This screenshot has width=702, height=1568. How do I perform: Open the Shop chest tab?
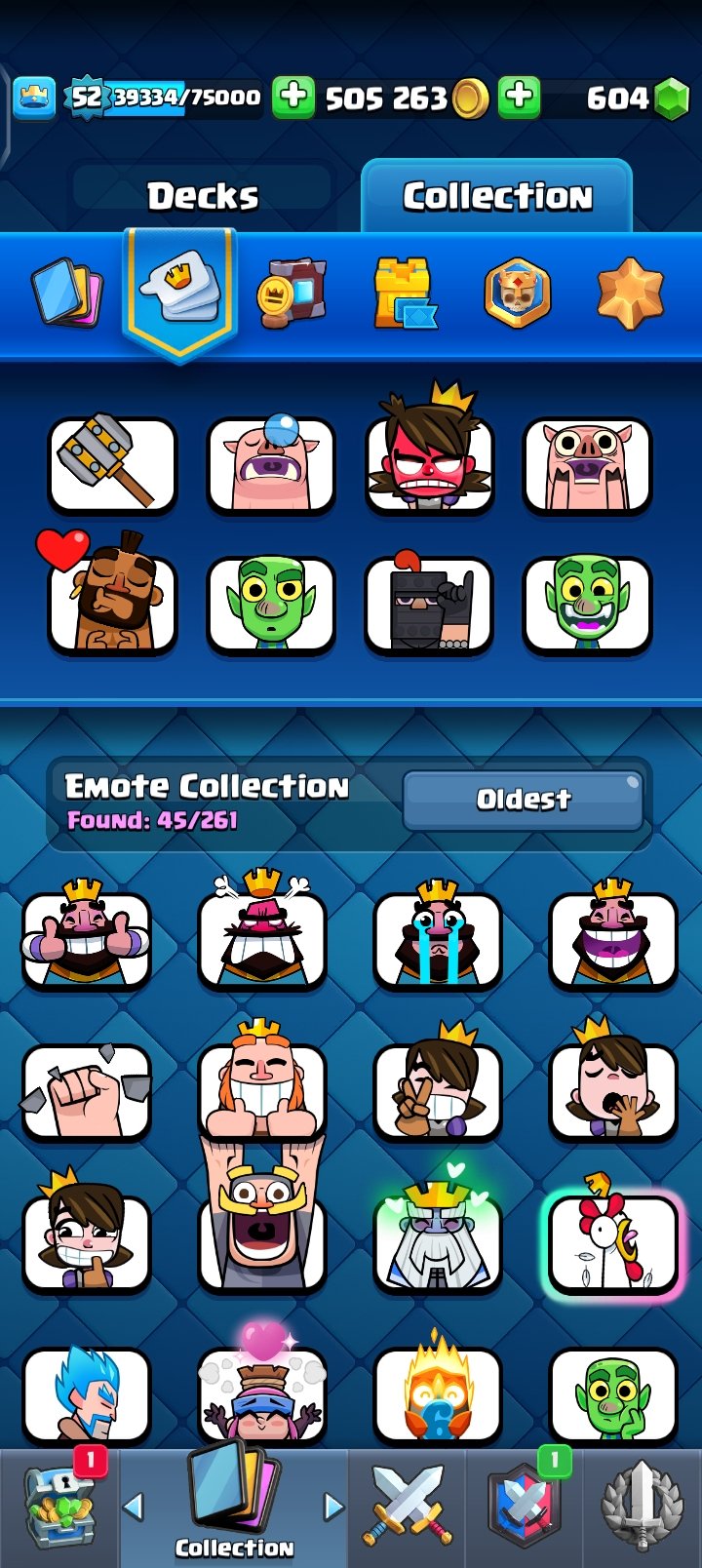point(60,1508)
